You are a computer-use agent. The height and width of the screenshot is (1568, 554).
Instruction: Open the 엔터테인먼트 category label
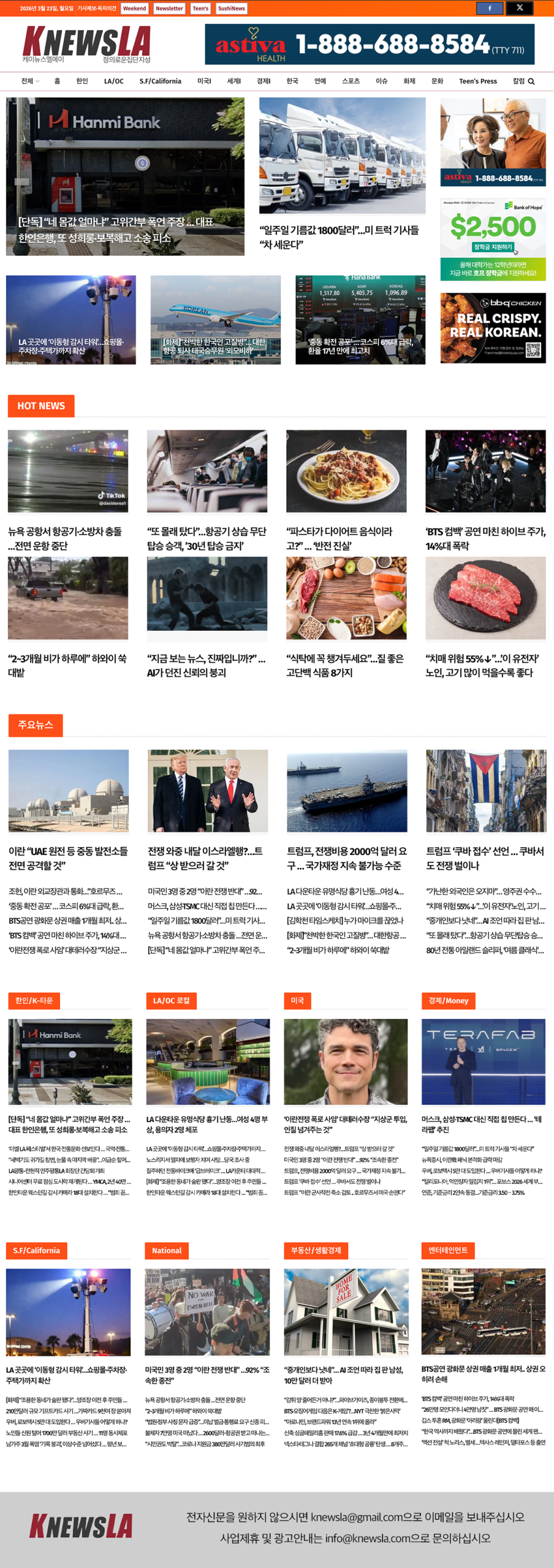[447, 1250]
